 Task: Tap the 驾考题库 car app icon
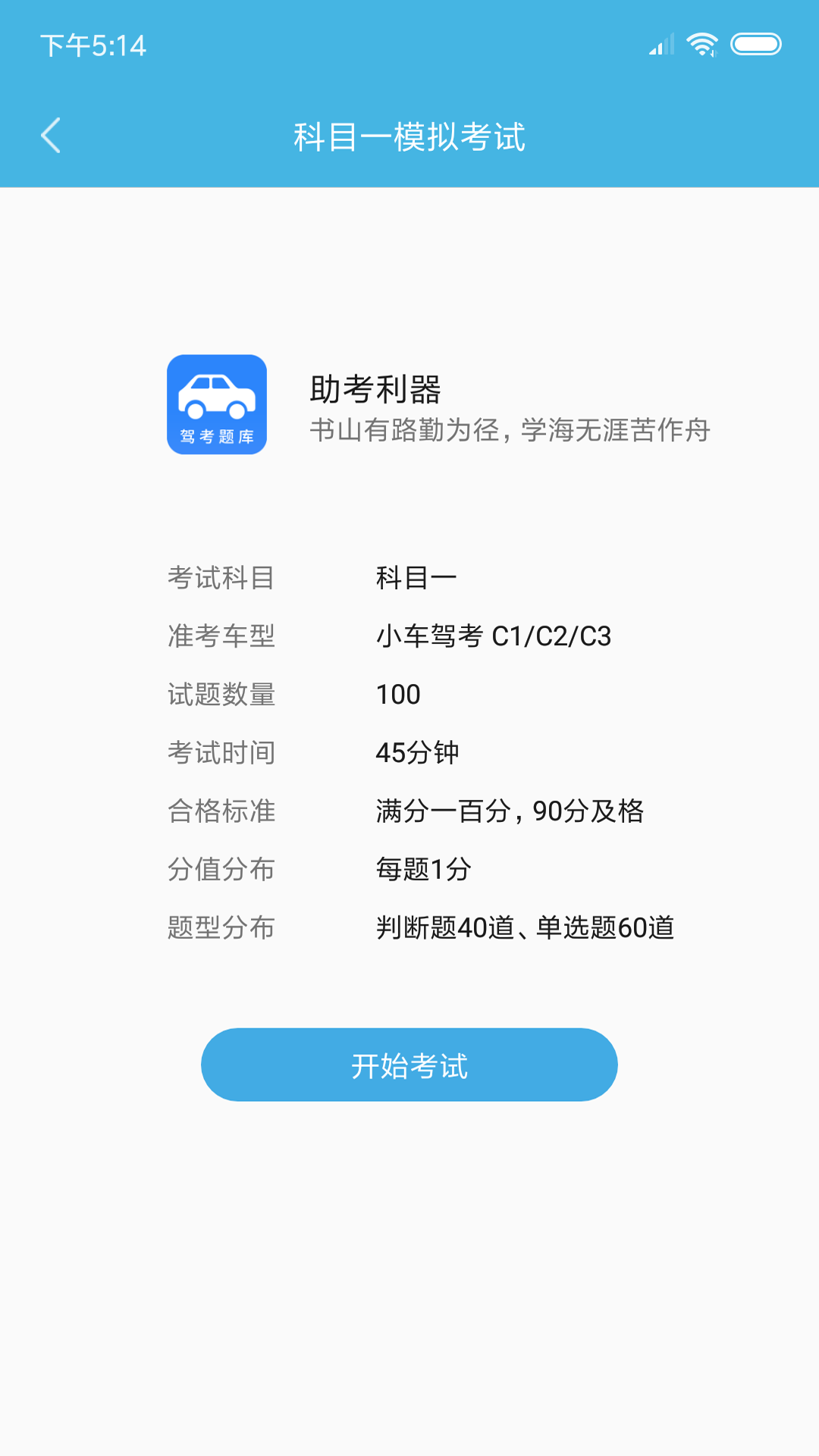[x=217, y=405]
